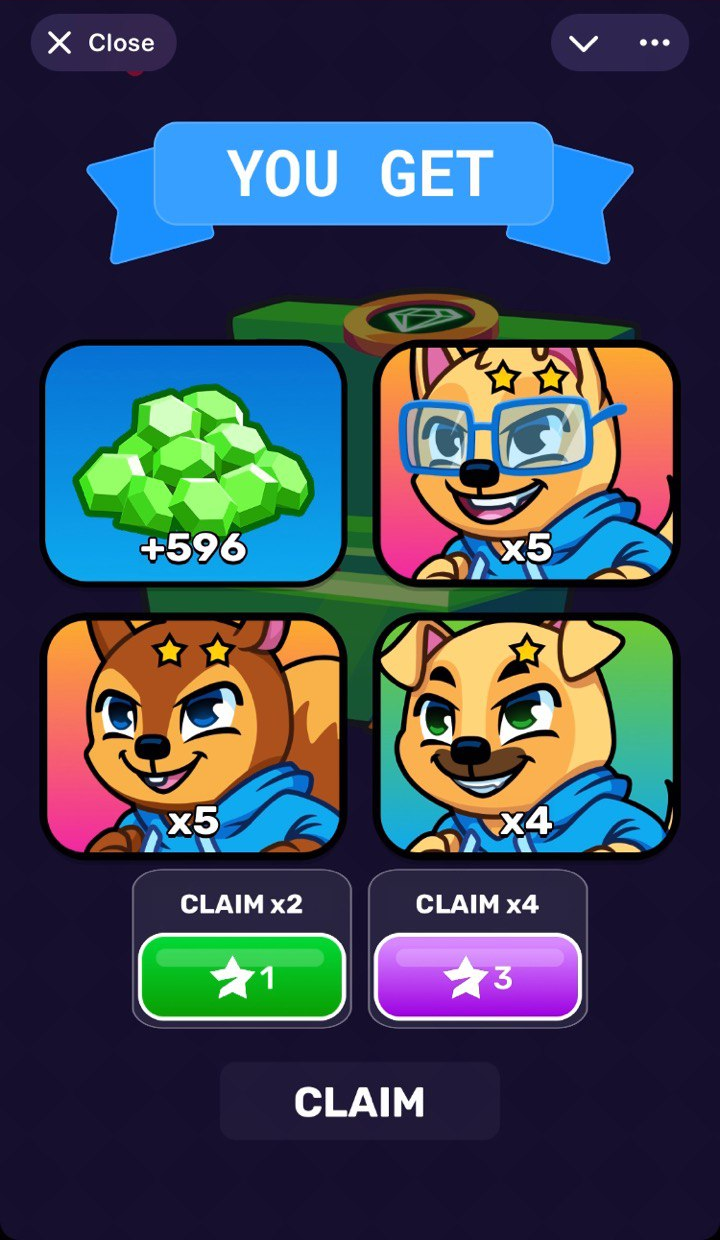Open the three-dot overflow menu
The width and height of the screenshot is (720, 1240).
coord(655,43)
